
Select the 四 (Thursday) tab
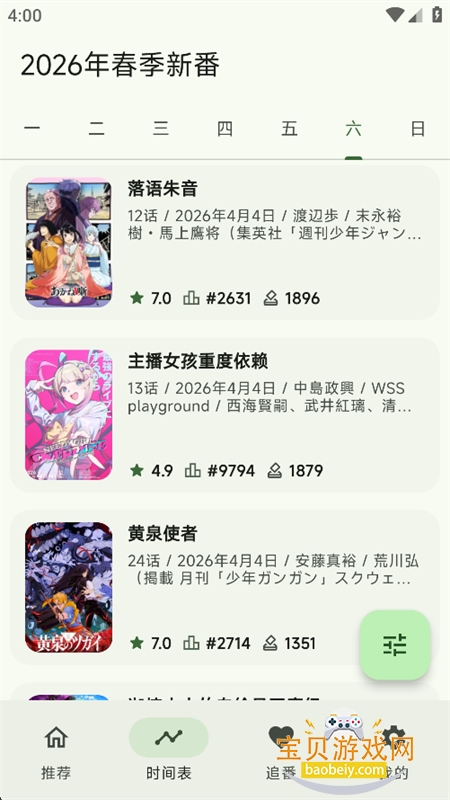click(x=225, y=129)
